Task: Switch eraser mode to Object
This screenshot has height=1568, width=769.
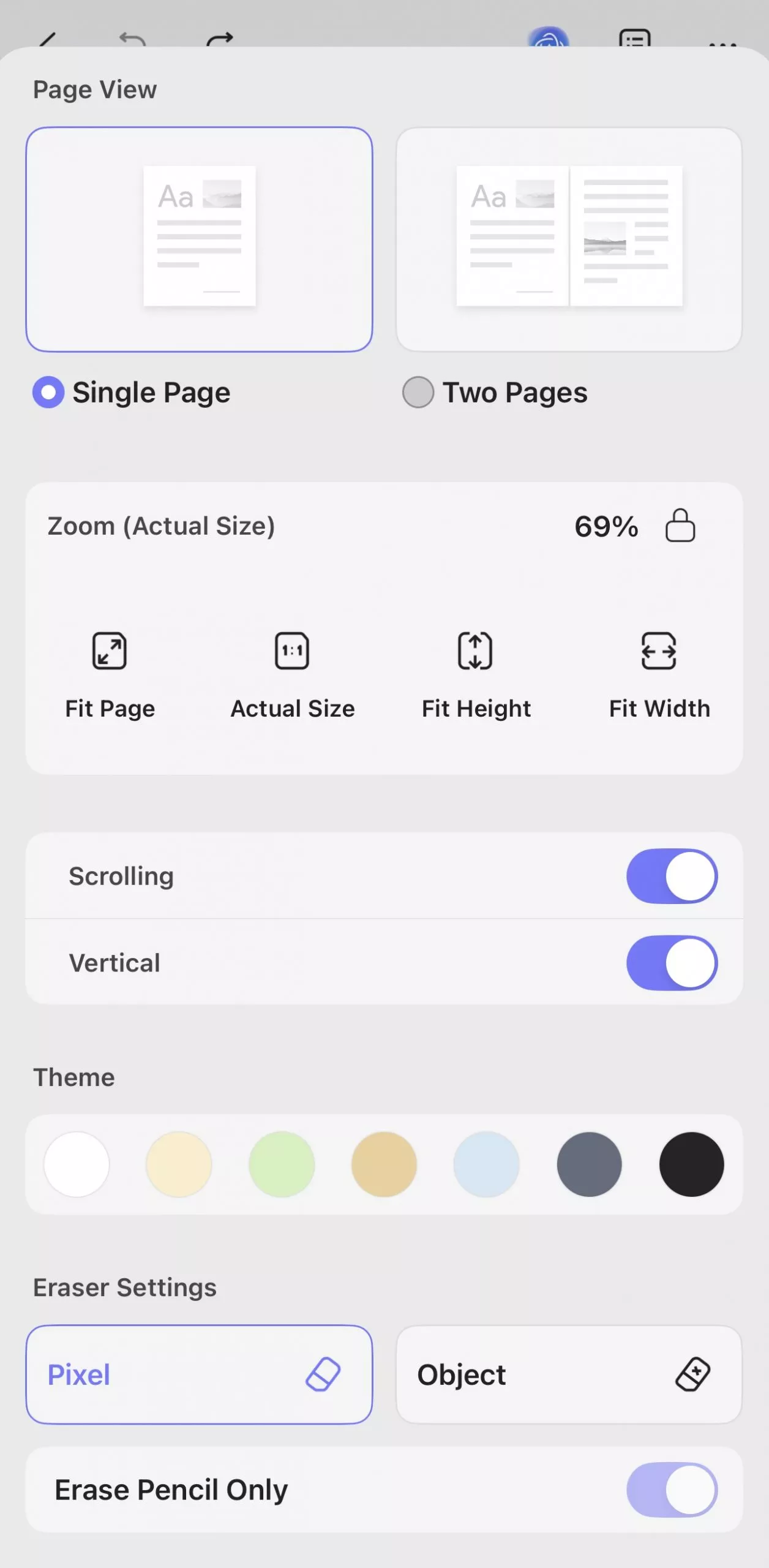Action: coord(569,1374)
